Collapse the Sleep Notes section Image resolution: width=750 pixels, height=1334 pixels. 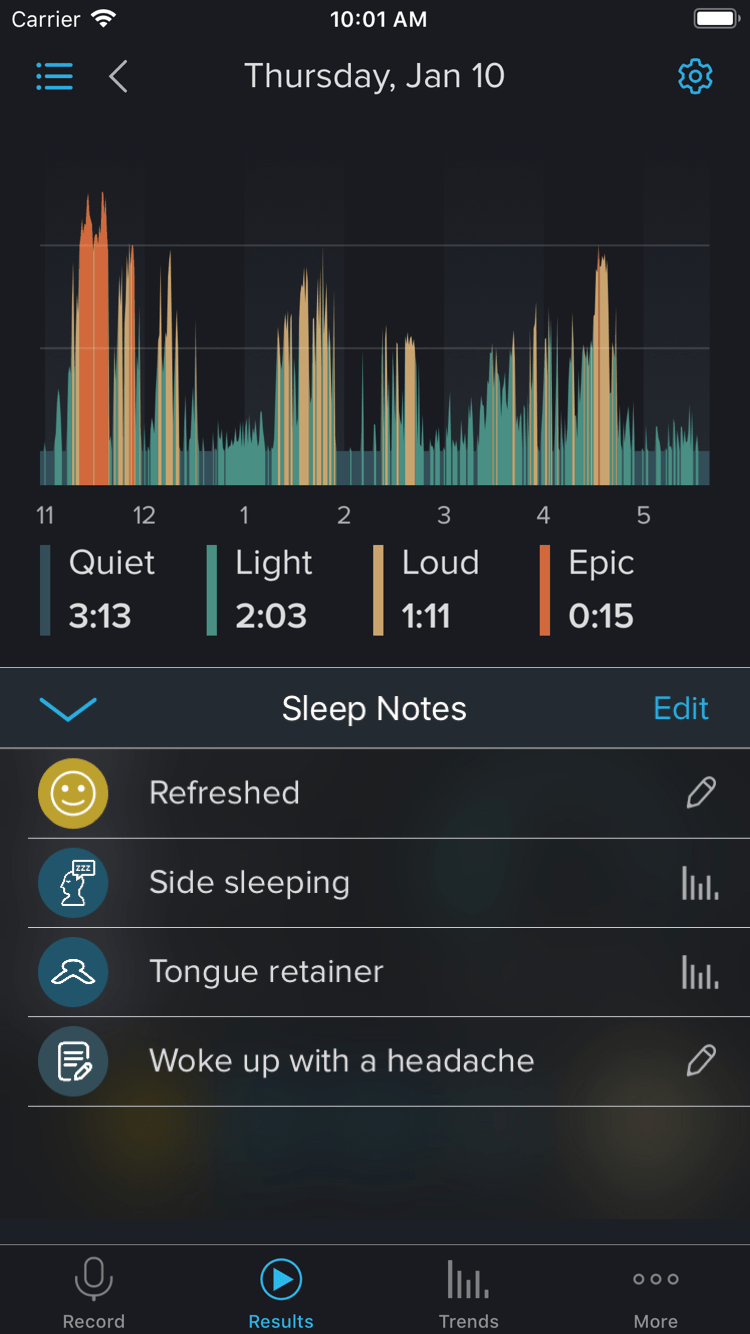click(x=68, y=708)
